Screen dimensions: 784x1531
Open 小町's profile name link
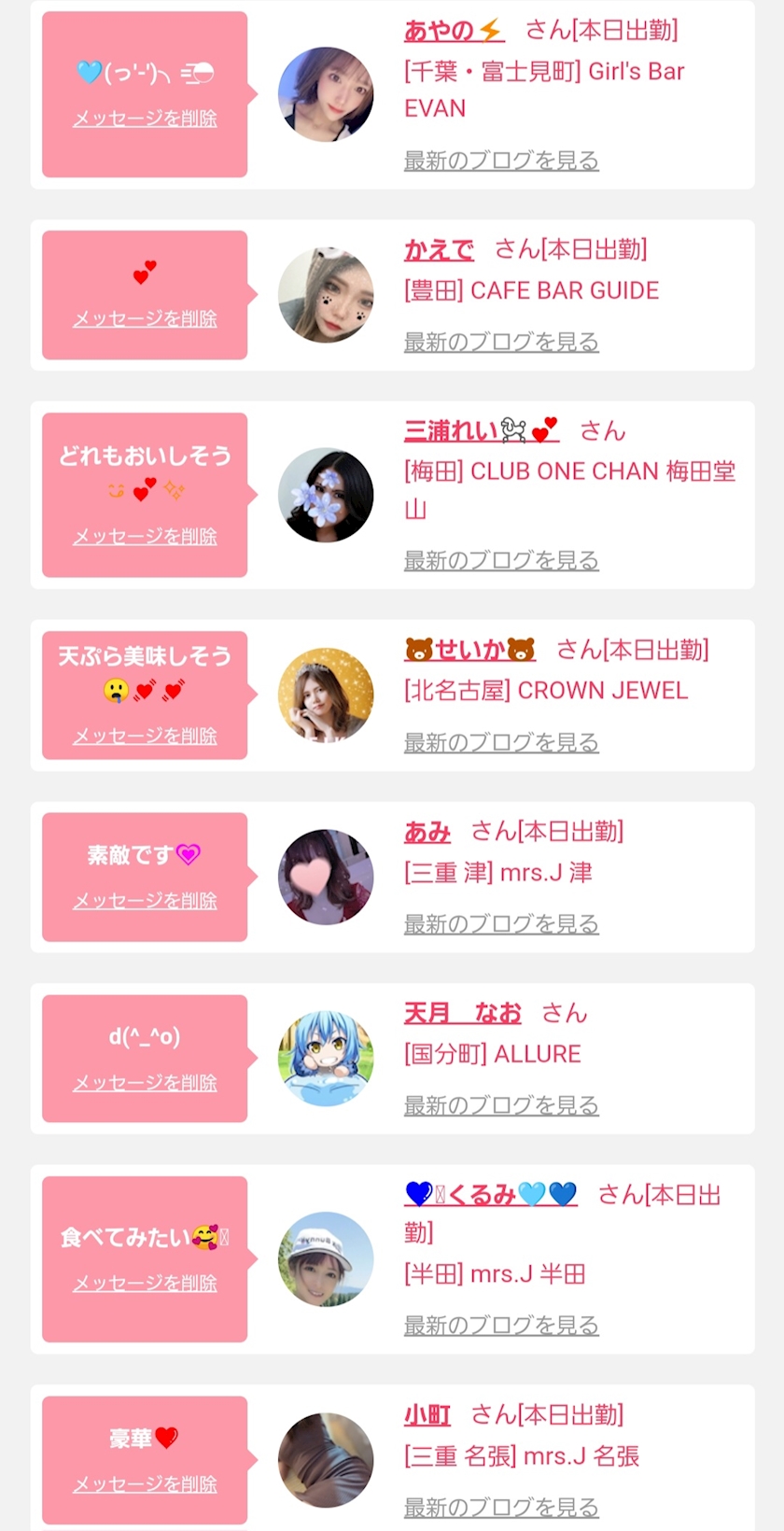[x=427, y=1414]
